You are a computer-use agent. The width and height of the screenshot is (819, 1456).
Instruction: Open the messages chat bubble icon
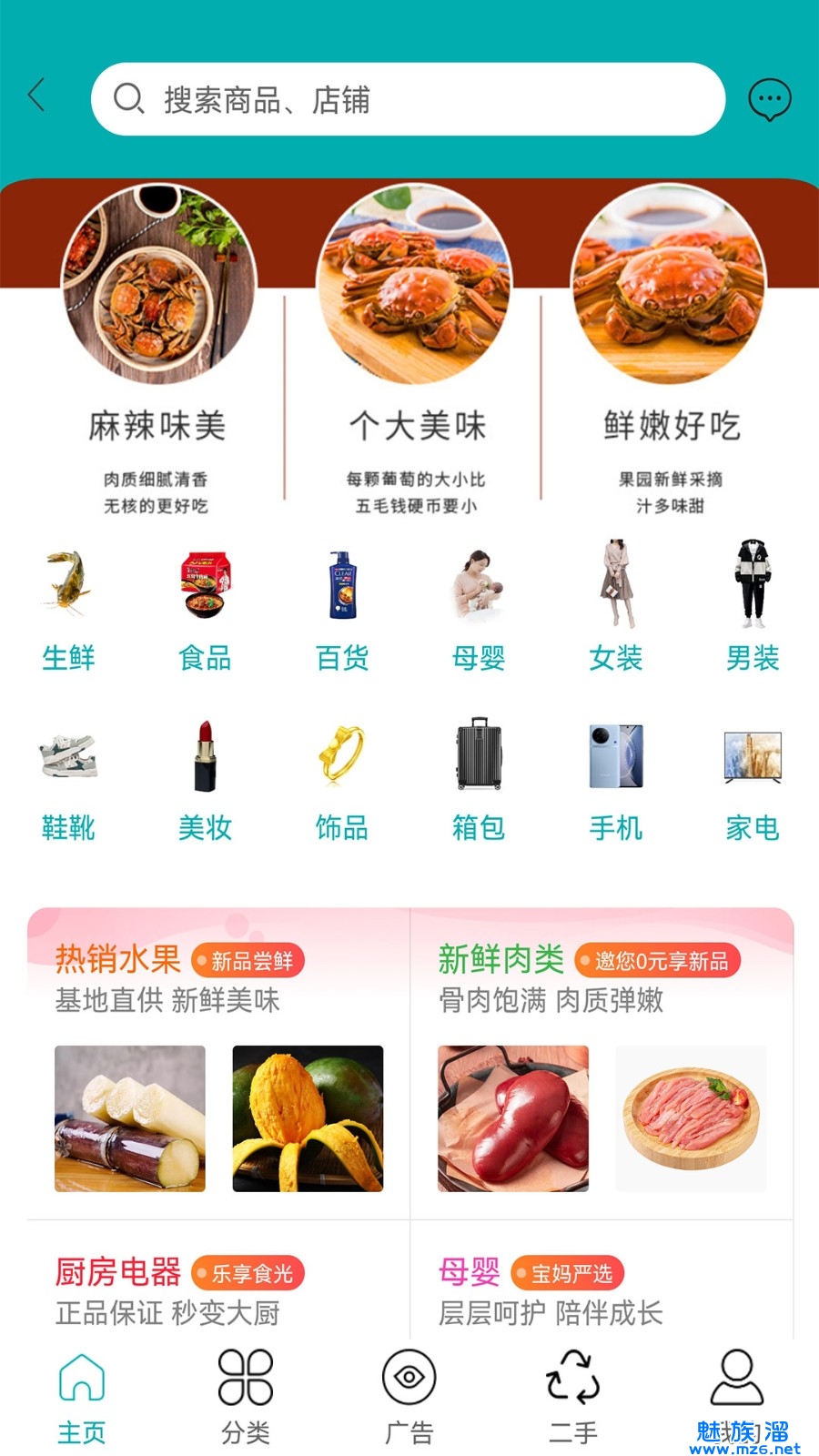[x=769, y=99]
